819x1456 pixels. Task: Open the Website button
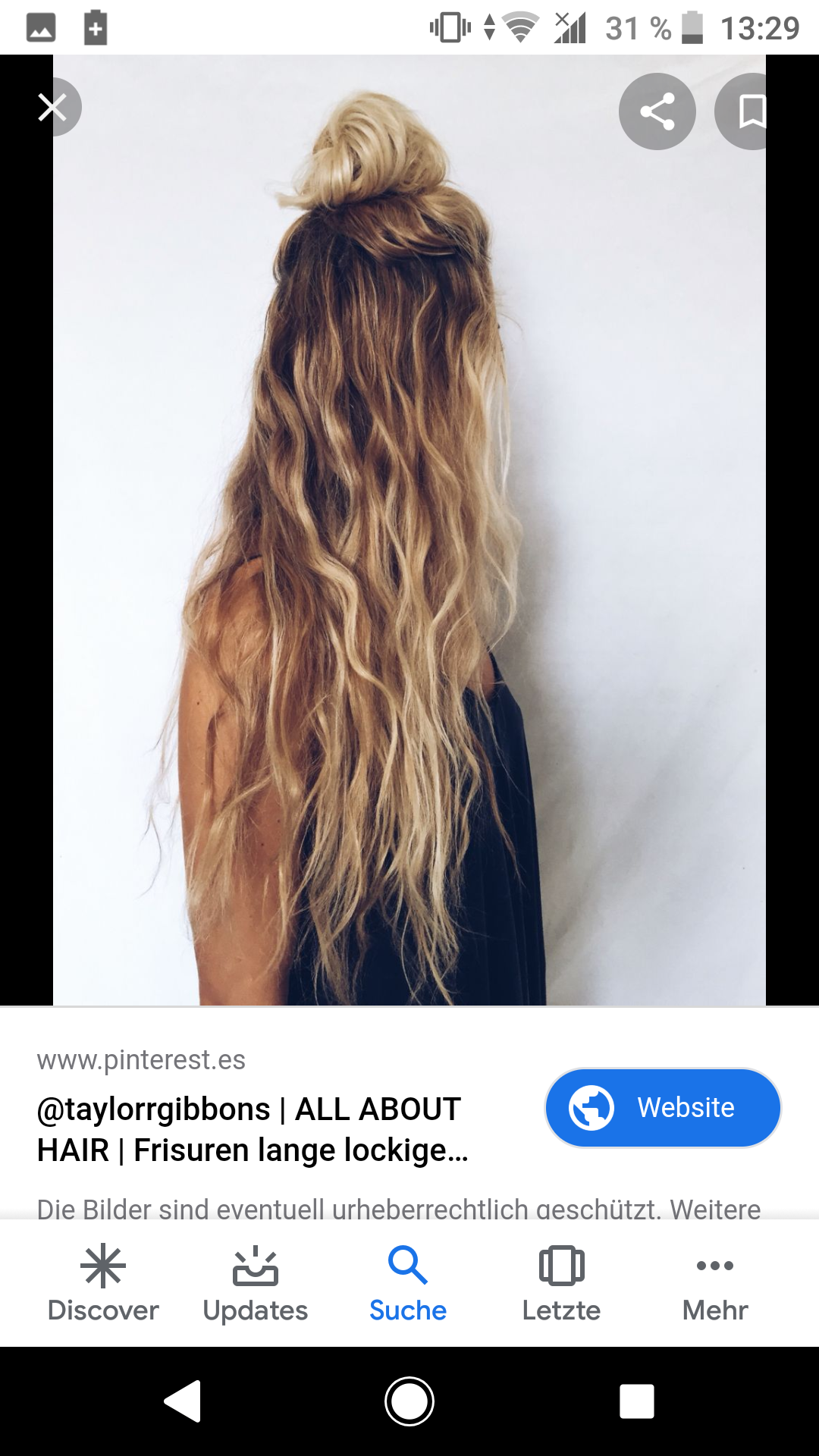click(x=663, y=1107)
